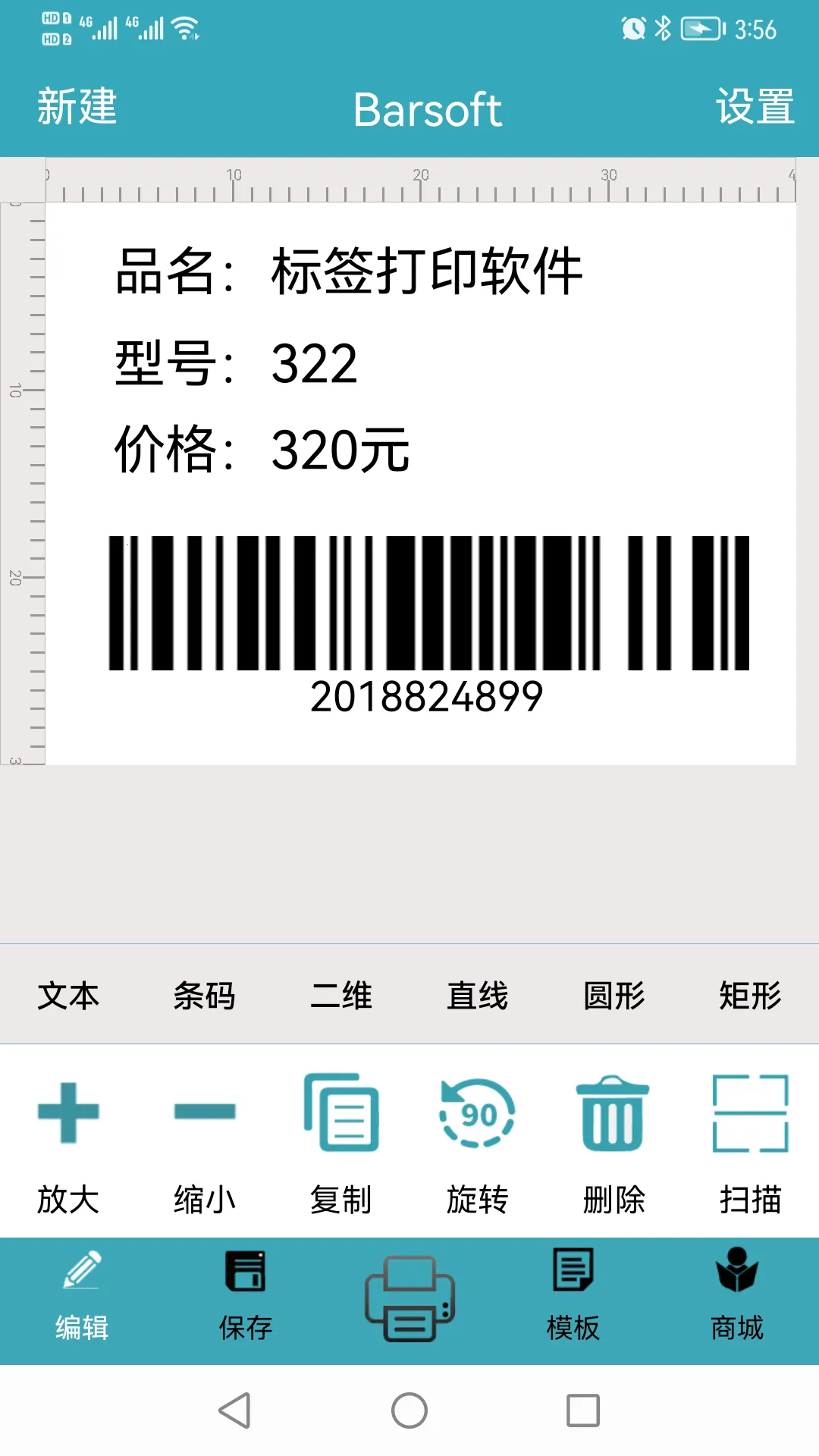Screen dimensions: 819x1456
Task: Open the 设置 settings page
Action: pyautogui.click(x=754, y=108)
